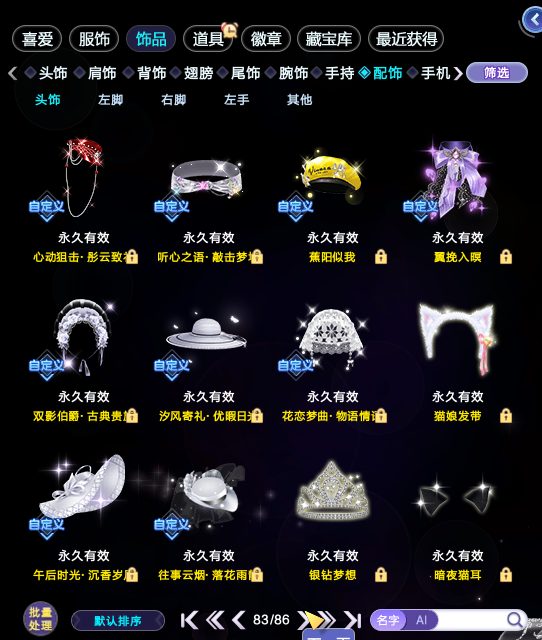Switch to the 服饰 tab

pyautogui.click(x=94, y=39)
